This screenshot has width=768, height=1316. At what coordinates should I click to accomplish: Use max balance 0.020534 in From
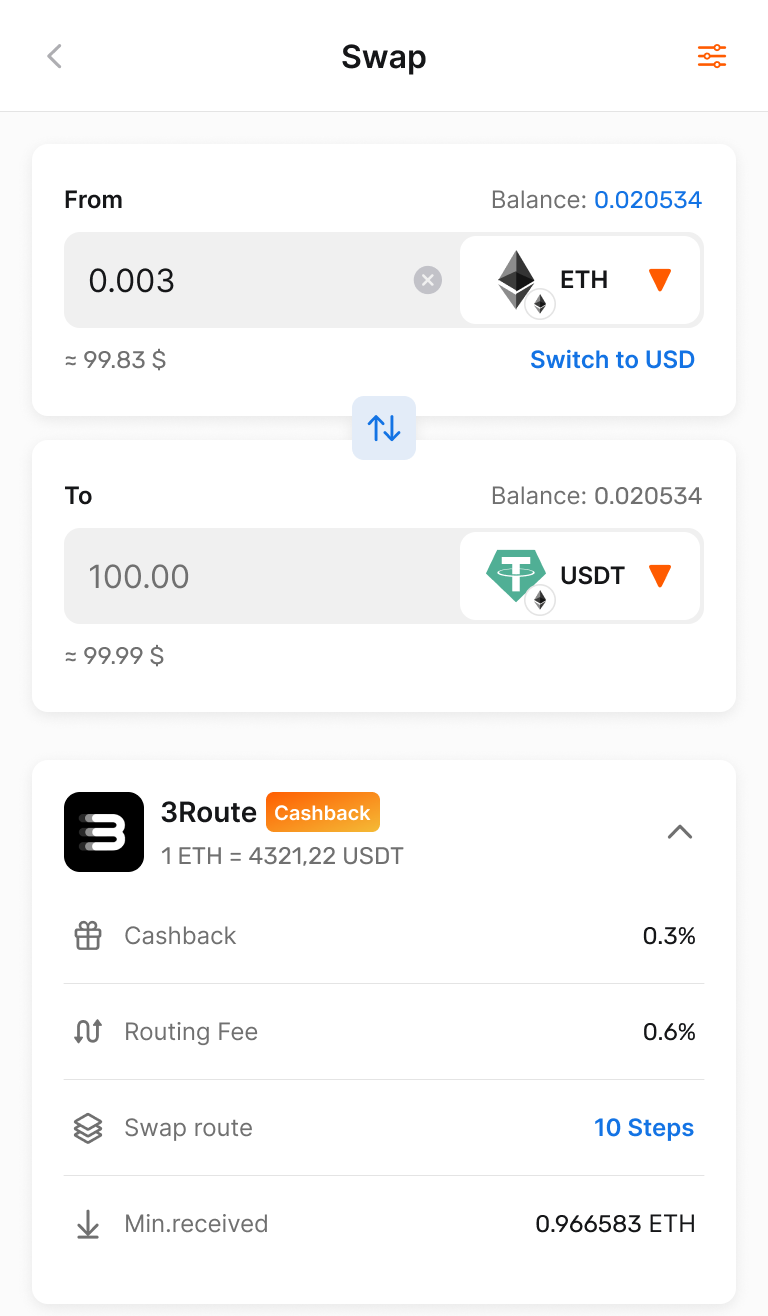click(648, 200)
